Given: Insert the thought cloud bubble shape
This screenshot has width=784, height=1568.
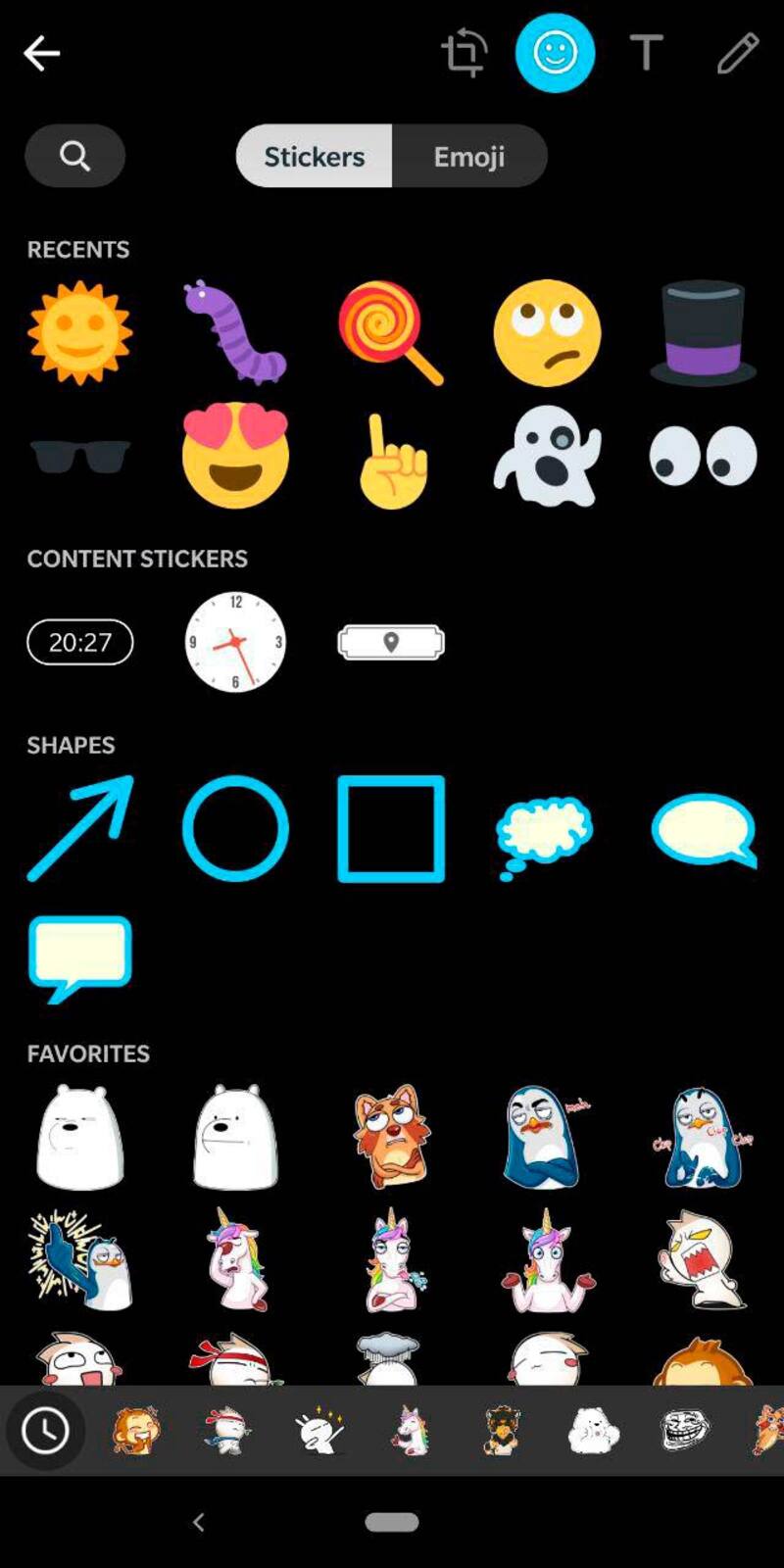Looking at the screenshot, I should [x=545, y=833].
